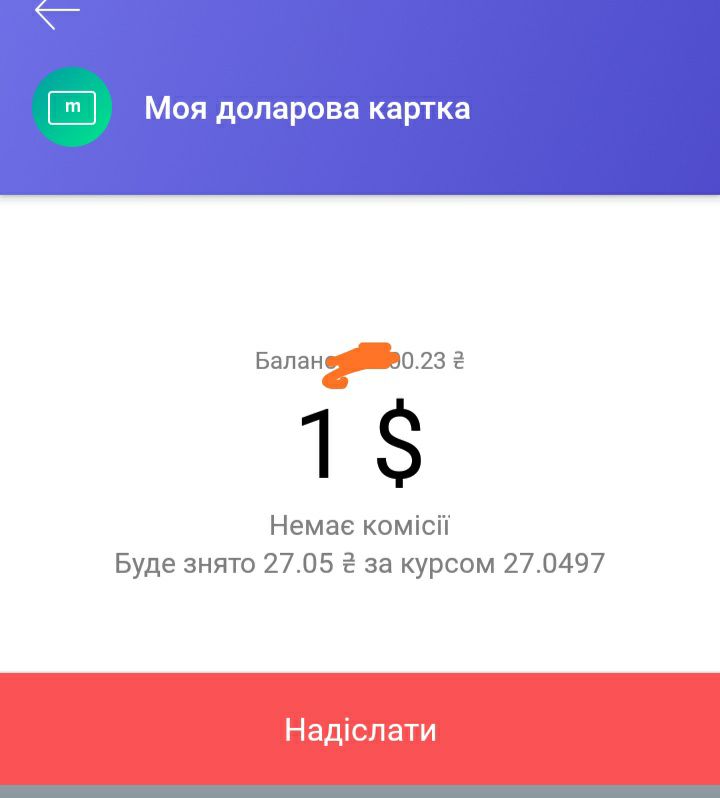
Task: Go back with the top-left arrow
Action: (x=57, y=13)
